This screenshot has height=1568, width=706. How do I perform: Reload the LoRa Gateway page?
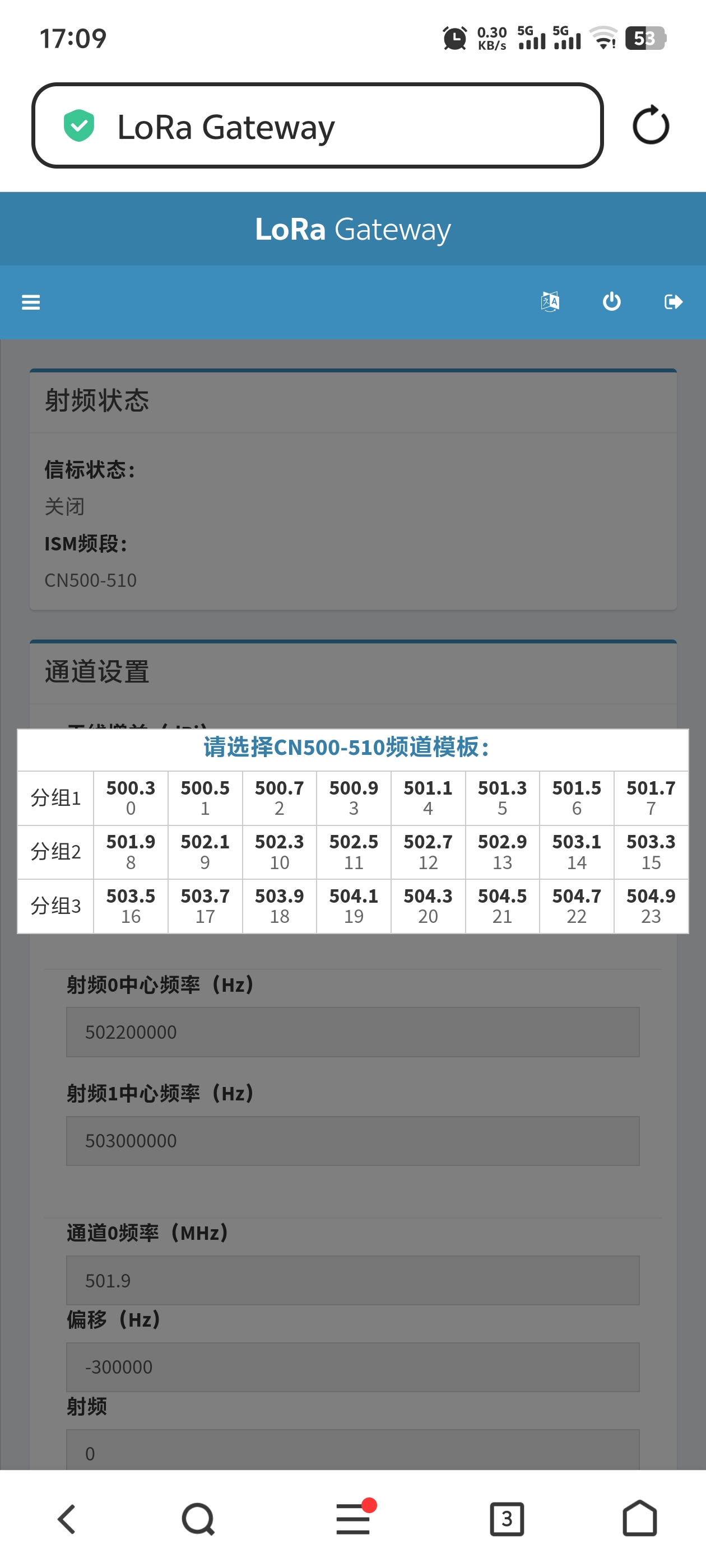tap(651, 125)
